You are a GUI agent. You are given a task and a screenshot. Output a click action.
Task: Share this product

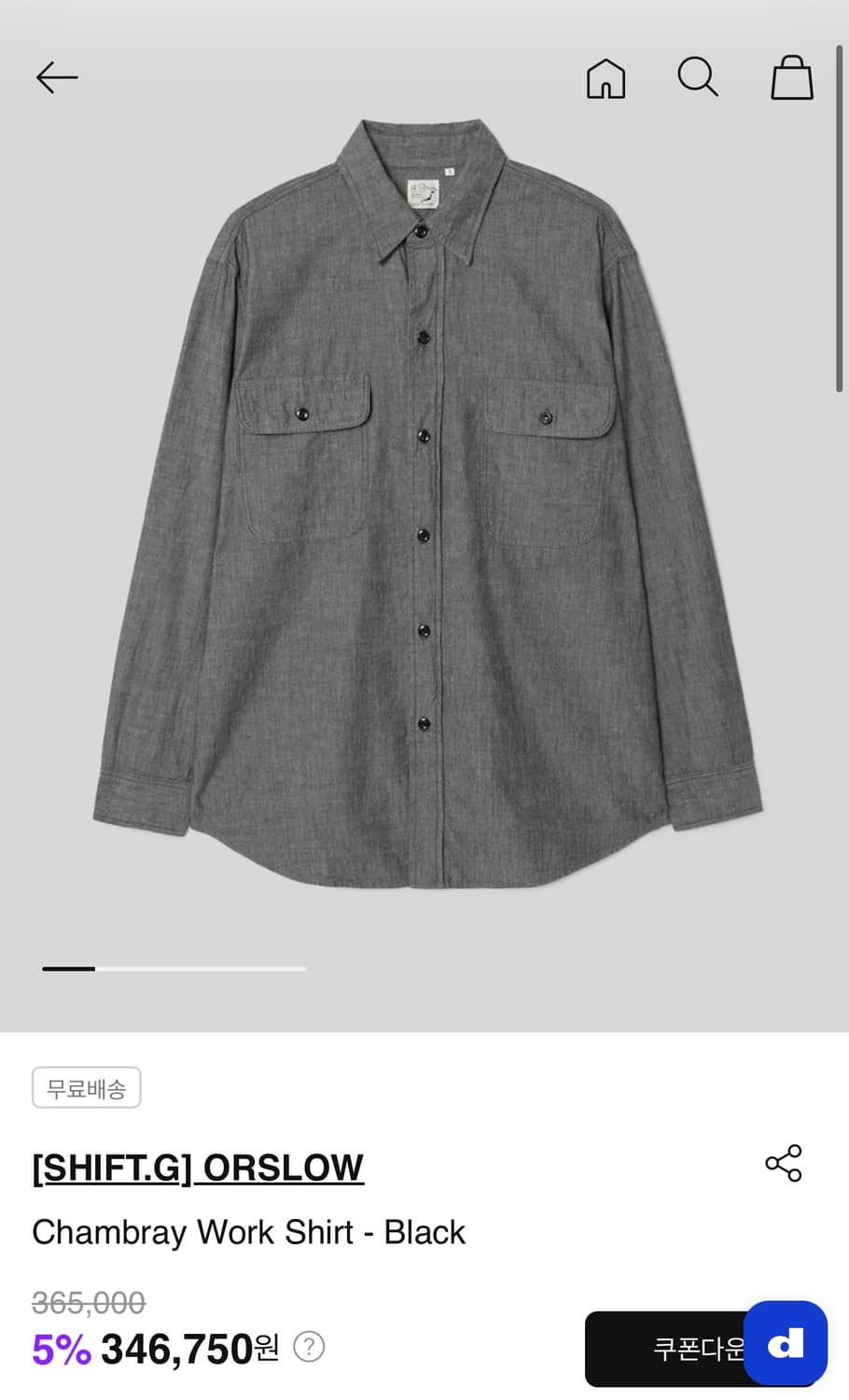point(784,1163)
